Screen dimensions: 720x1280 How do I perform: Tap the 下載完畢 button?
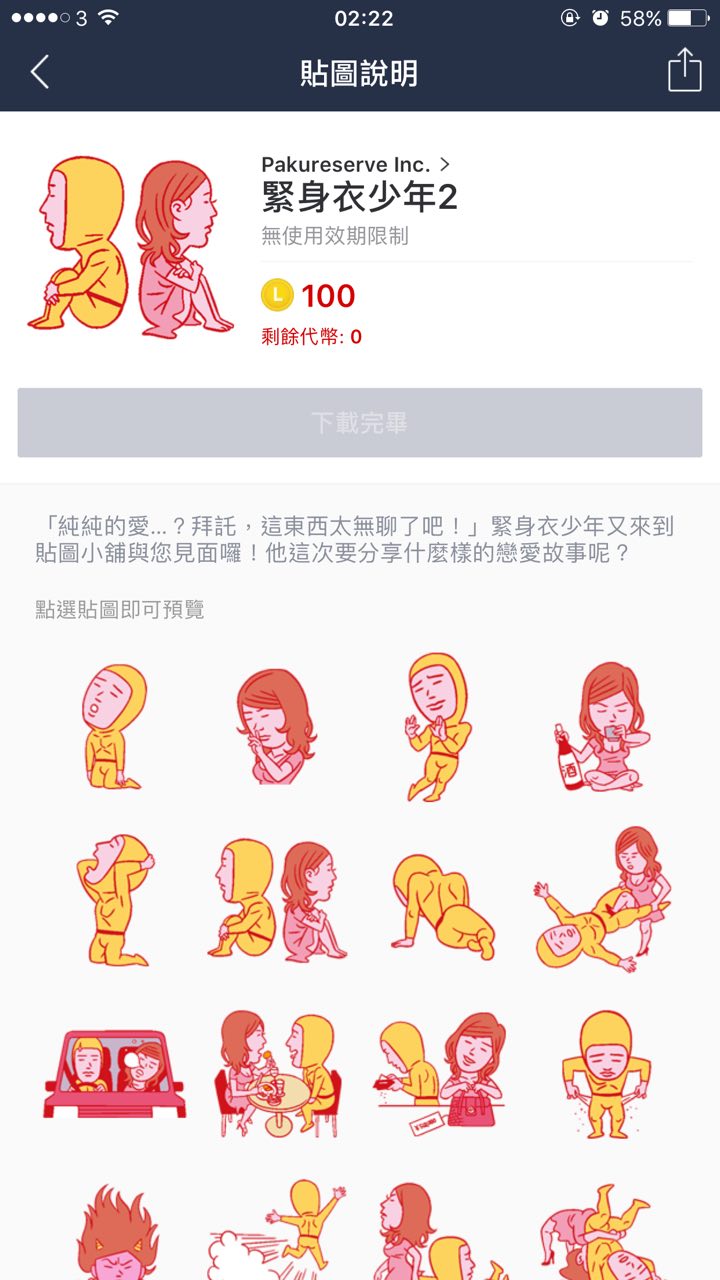point(360,423)
